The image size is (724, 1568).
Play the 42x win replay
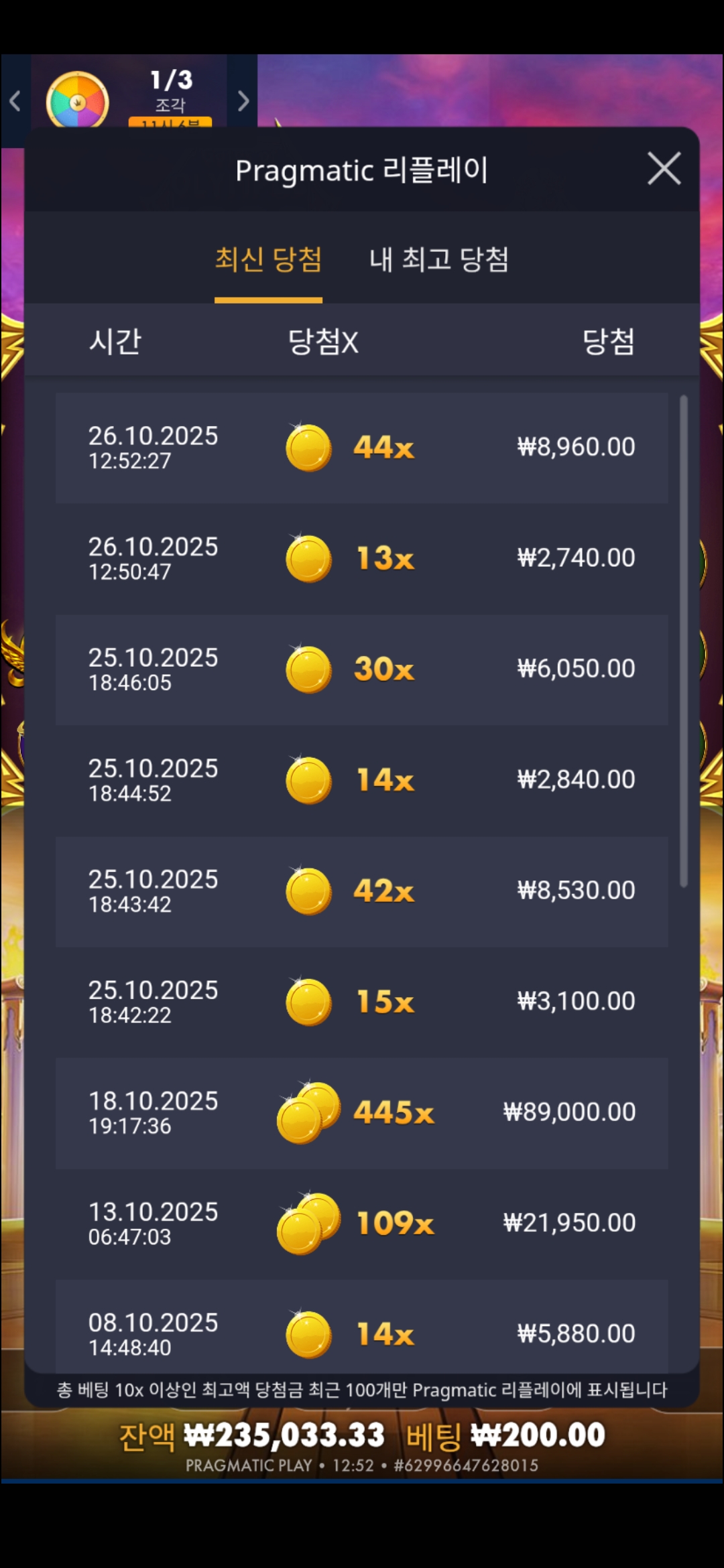[x=361, y=891]
